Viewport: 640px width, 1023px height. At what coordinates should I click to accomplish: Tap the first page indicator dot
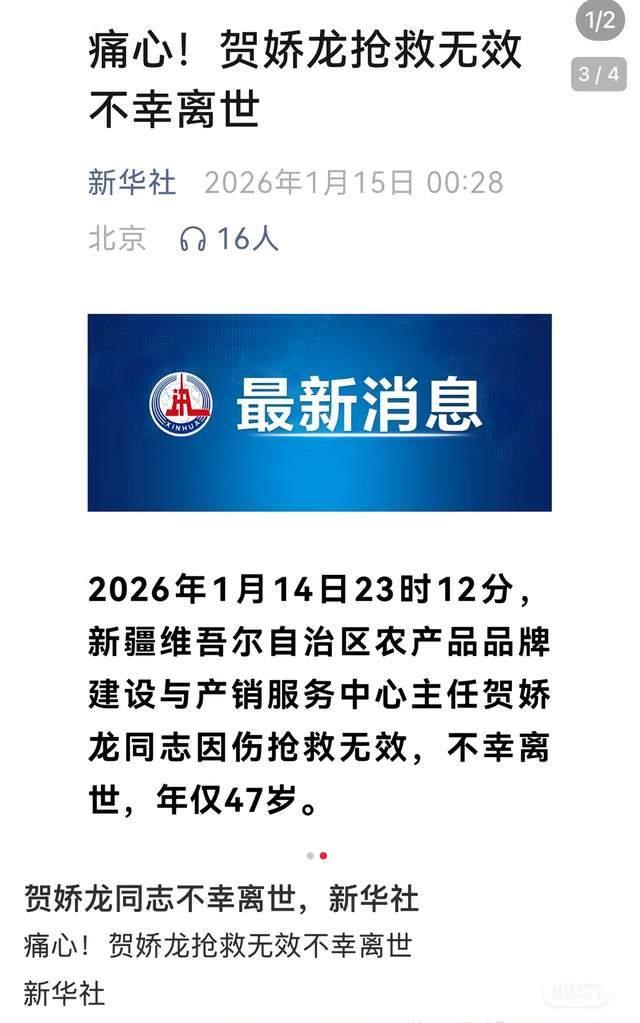(310, 856)
